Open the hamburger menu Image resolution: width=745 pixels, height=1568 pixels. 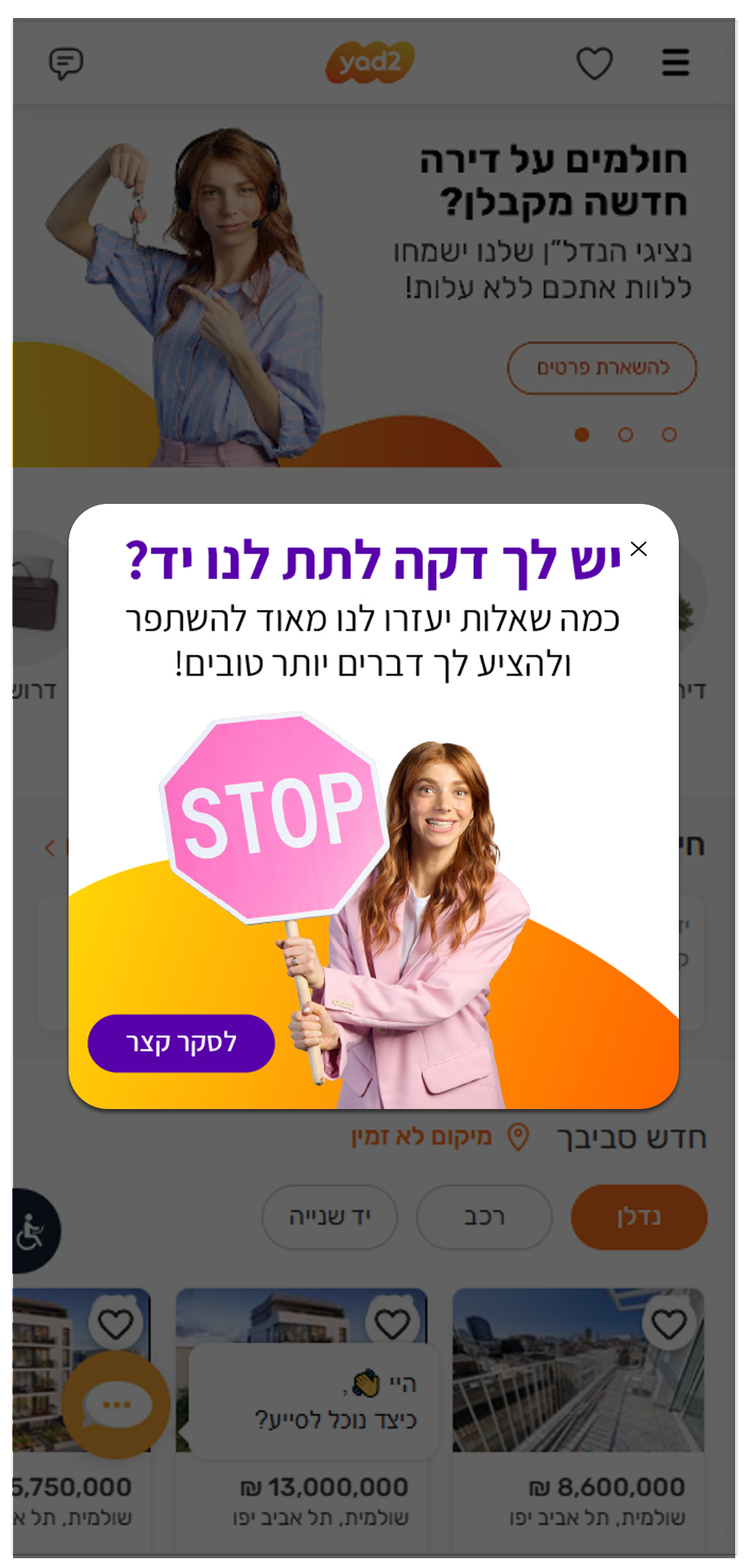[x=676, y=63]
